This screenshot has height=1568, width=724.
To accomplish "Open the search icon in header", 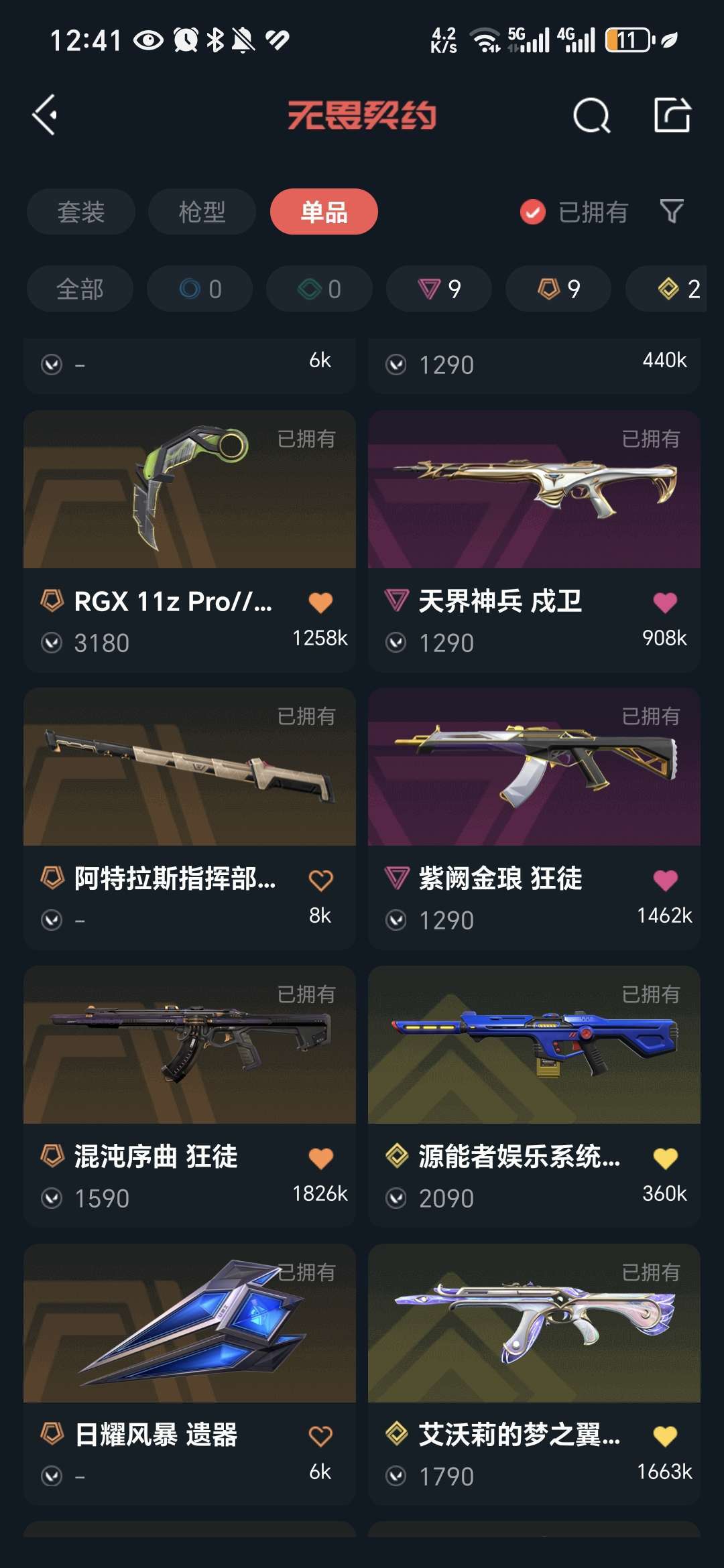I will click(591, 116).
